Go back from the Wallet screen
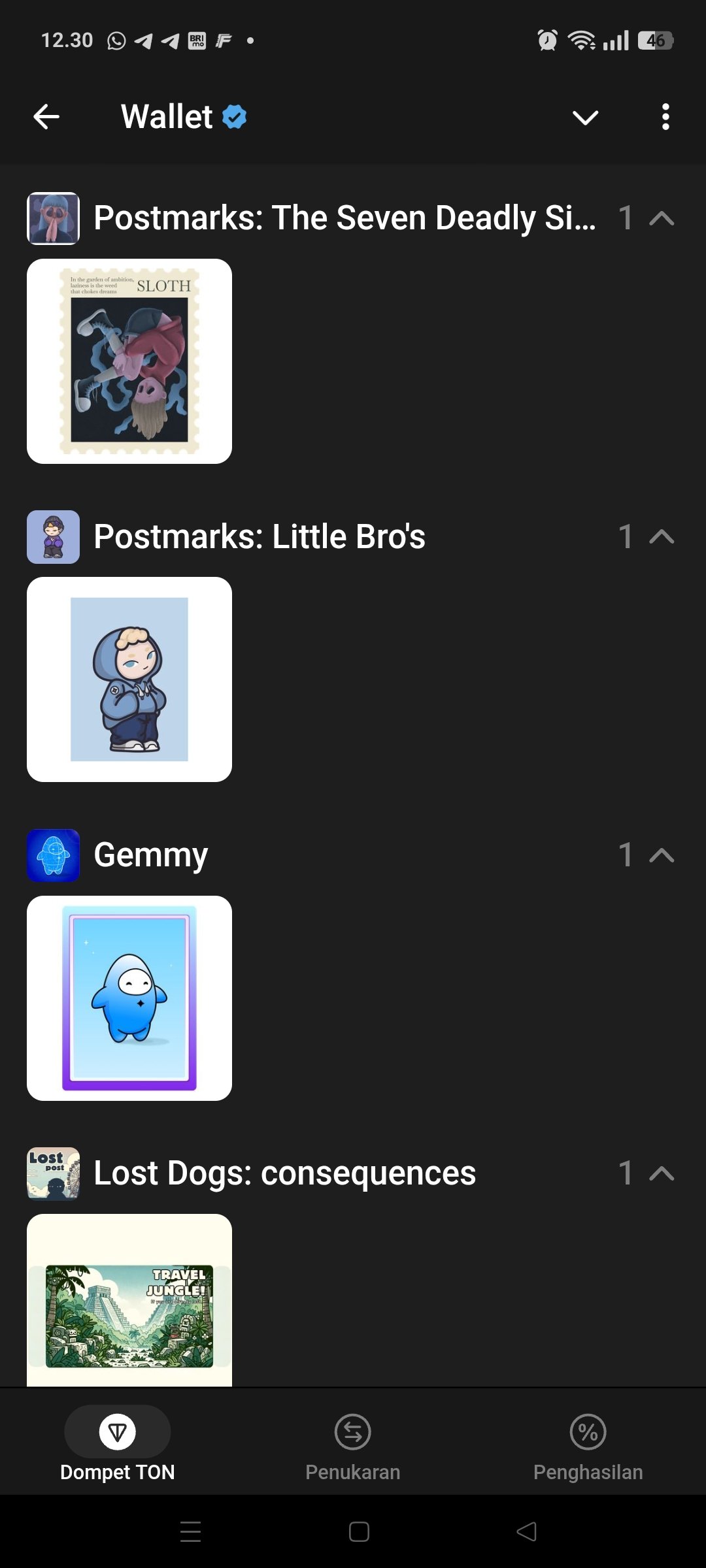The height and width of the screenshot is (1568, 706). [46, 118]
